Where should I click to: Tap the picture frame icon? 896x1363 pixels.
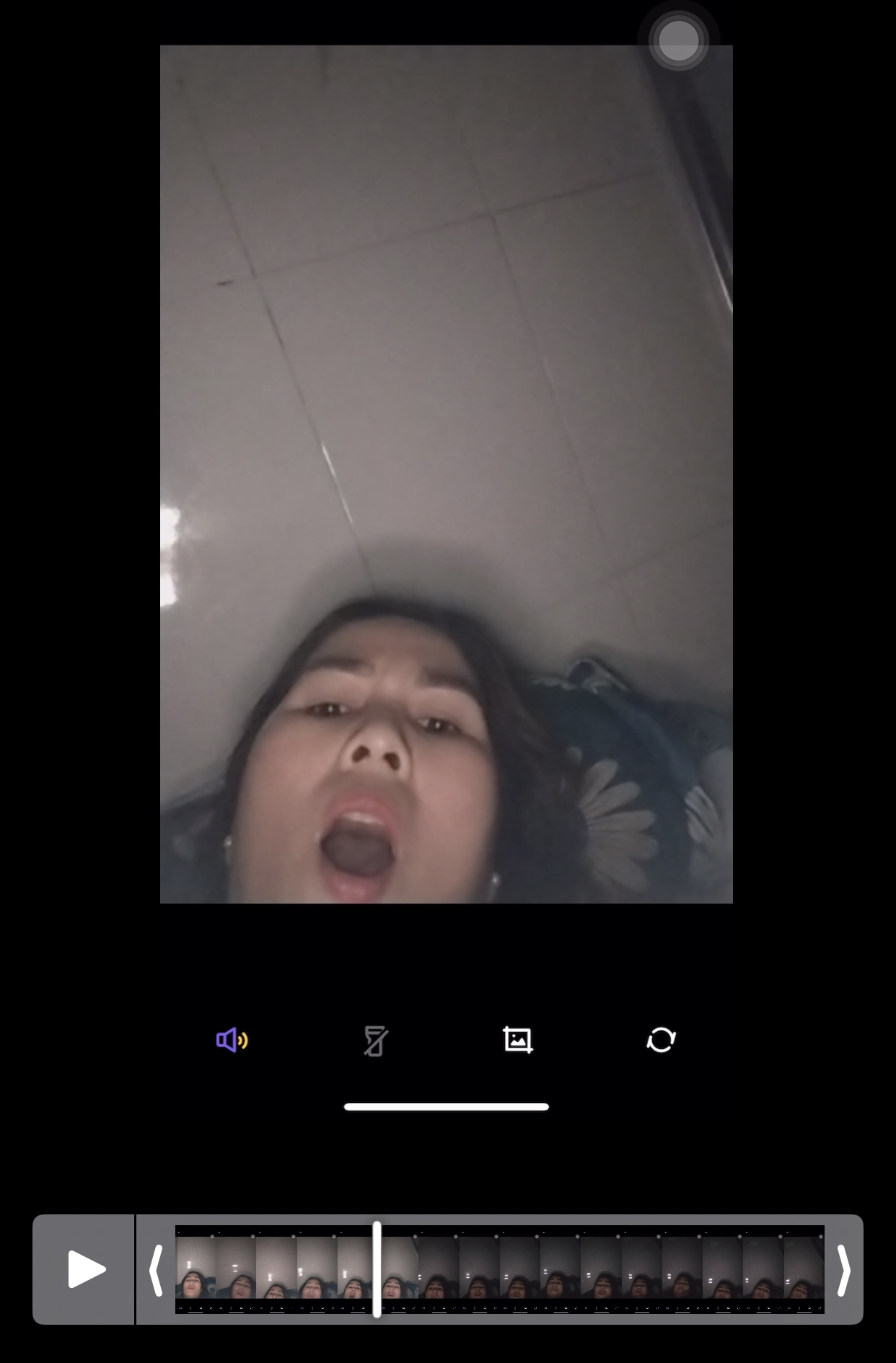coord(517,1040)
